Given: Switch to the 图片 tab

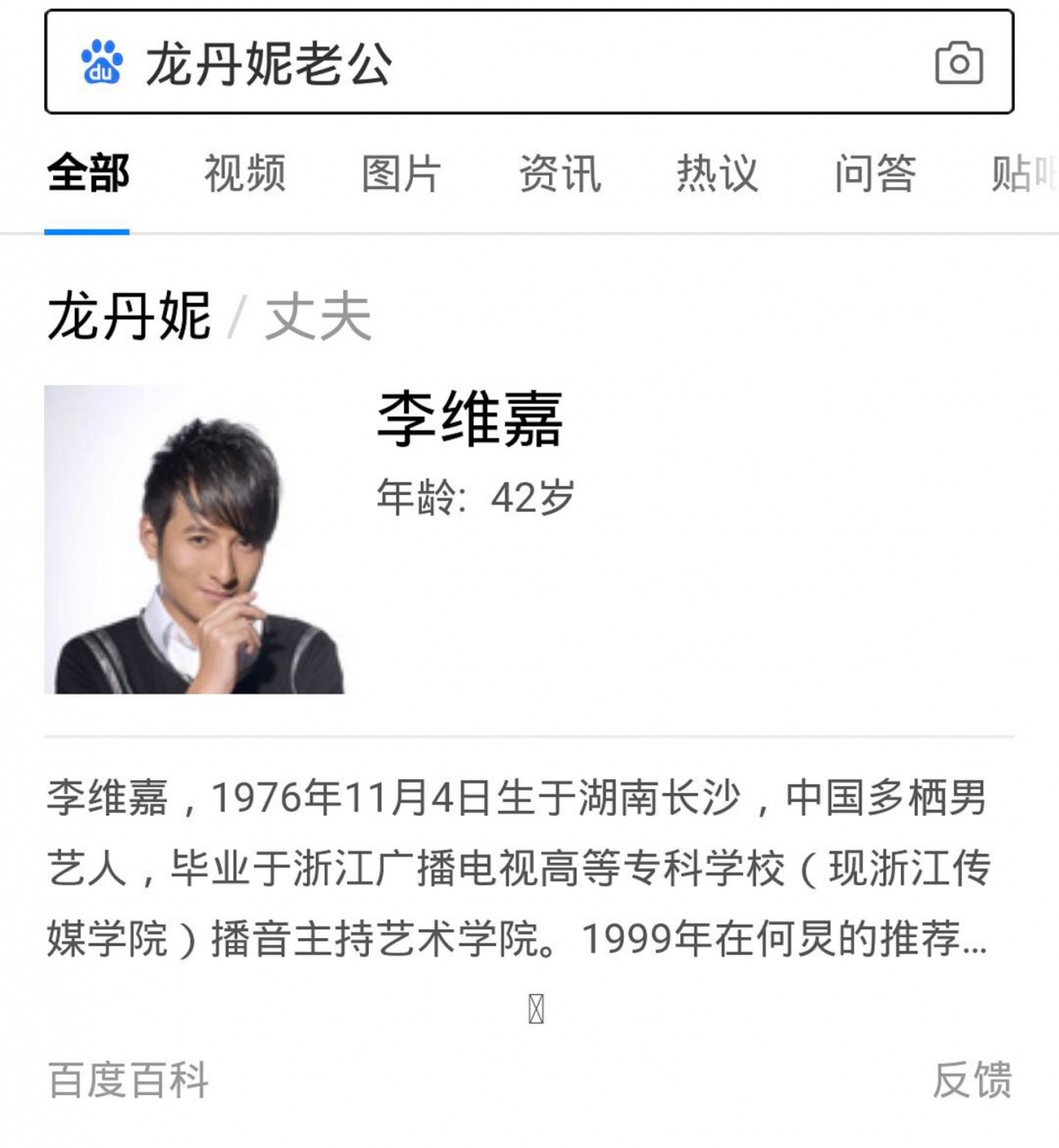Looking at the screenshot, I should point(403,174).
